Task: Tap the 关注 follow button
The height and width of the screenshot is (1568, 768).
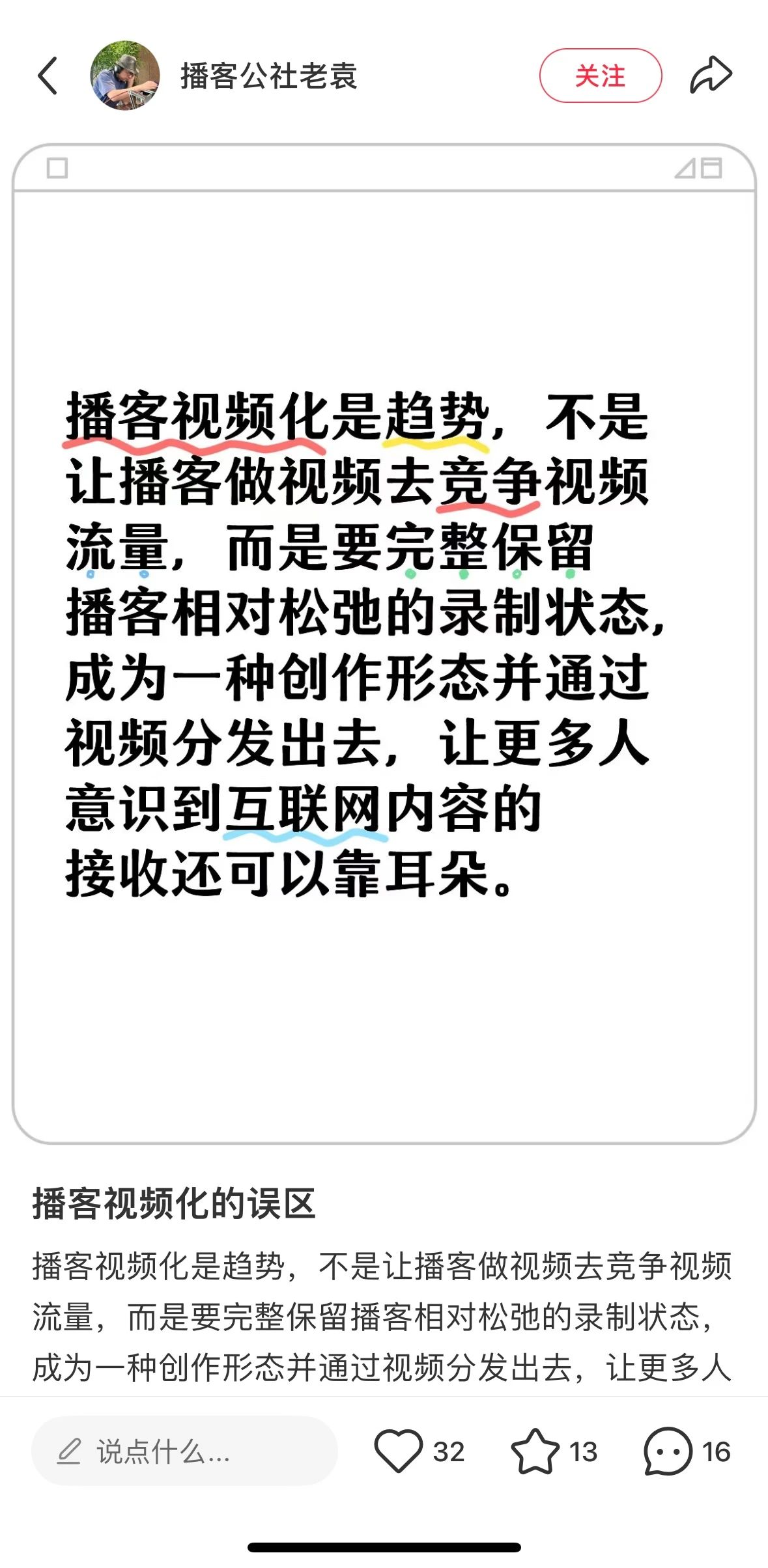Action: pyautogui.click(x=600, y=76)
